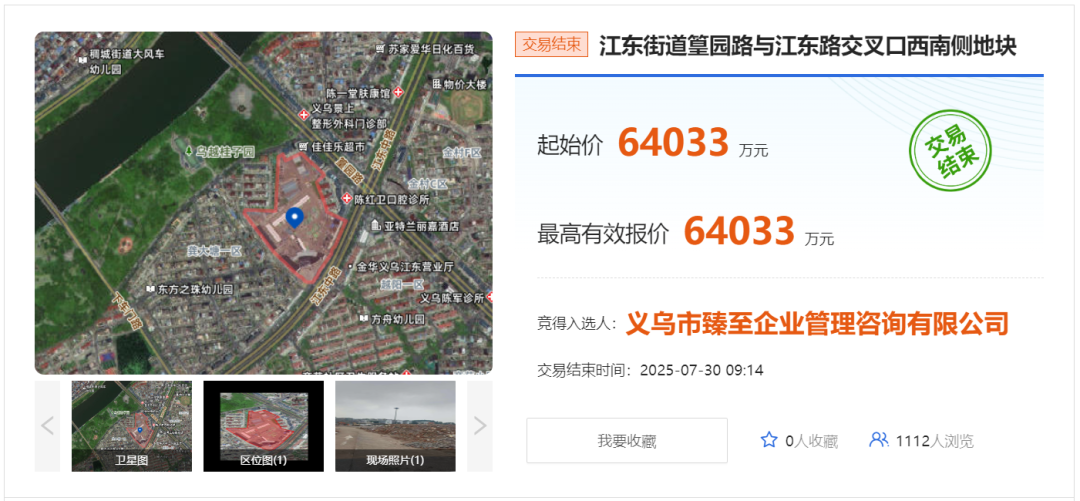Open the 区位图(1) thumbnail
The width and height of the screenshot is (1080, 501).
263,426
